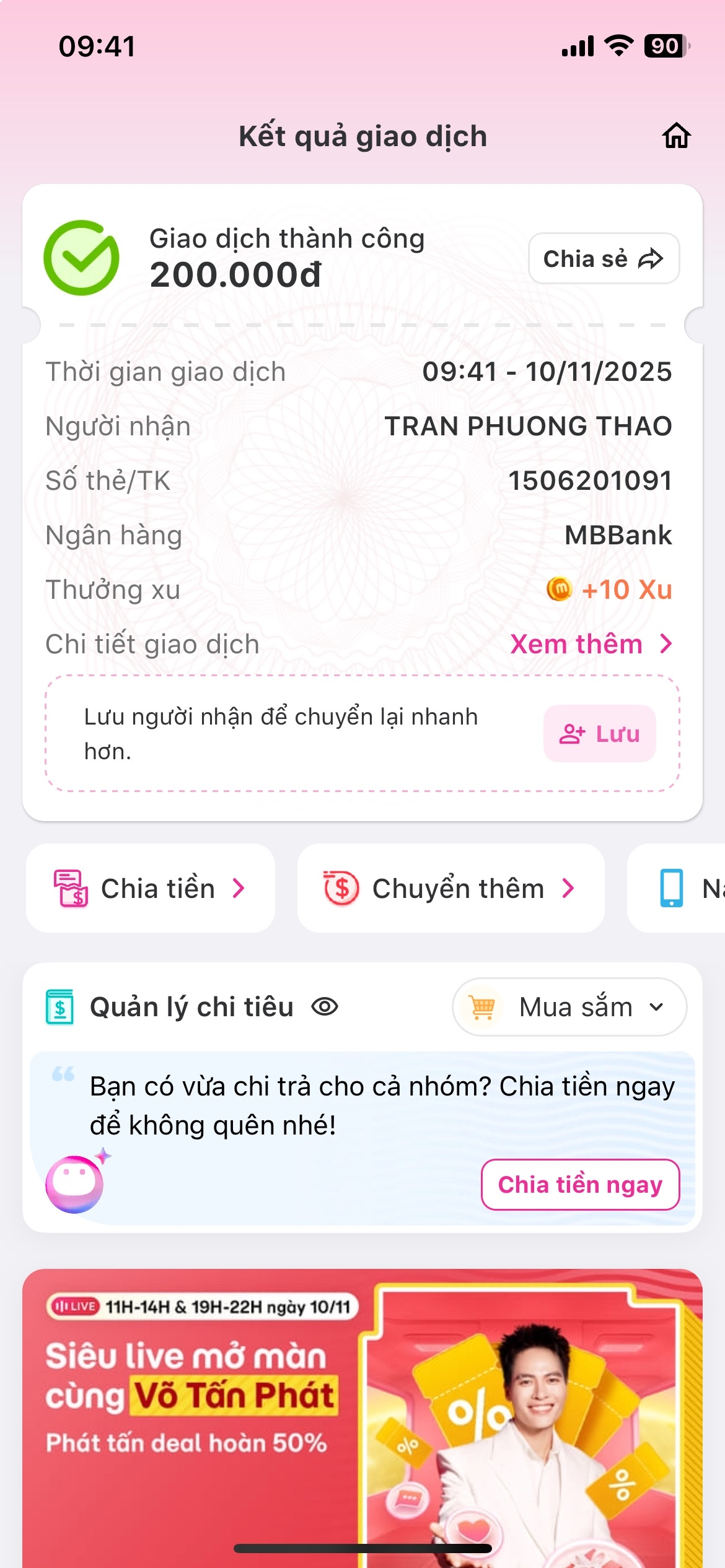Open Xem thêm transaction details

click(x=591, y=644)
